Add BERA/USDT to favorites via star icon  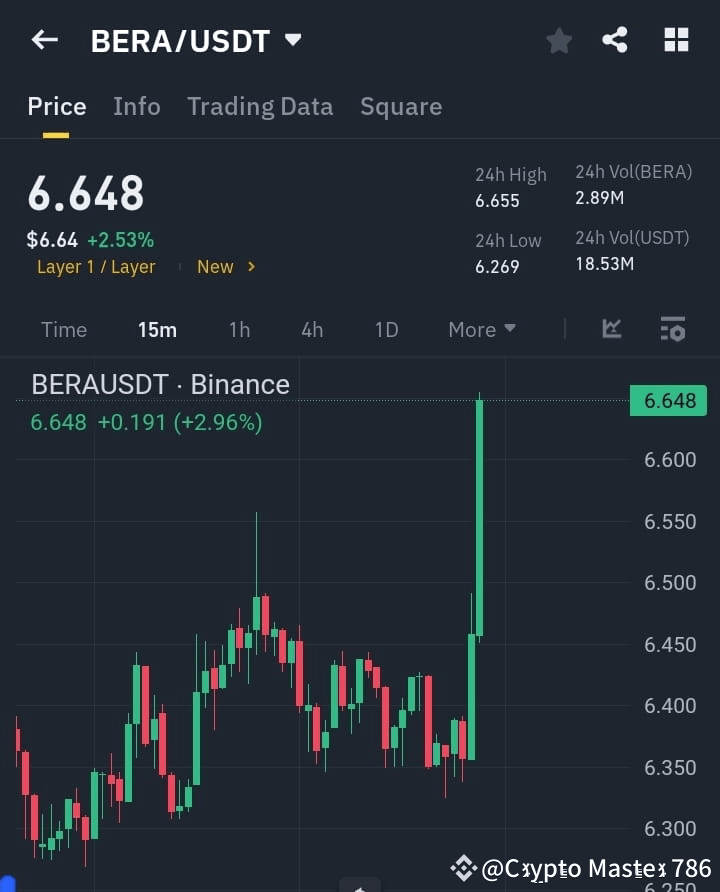(558, 40)
